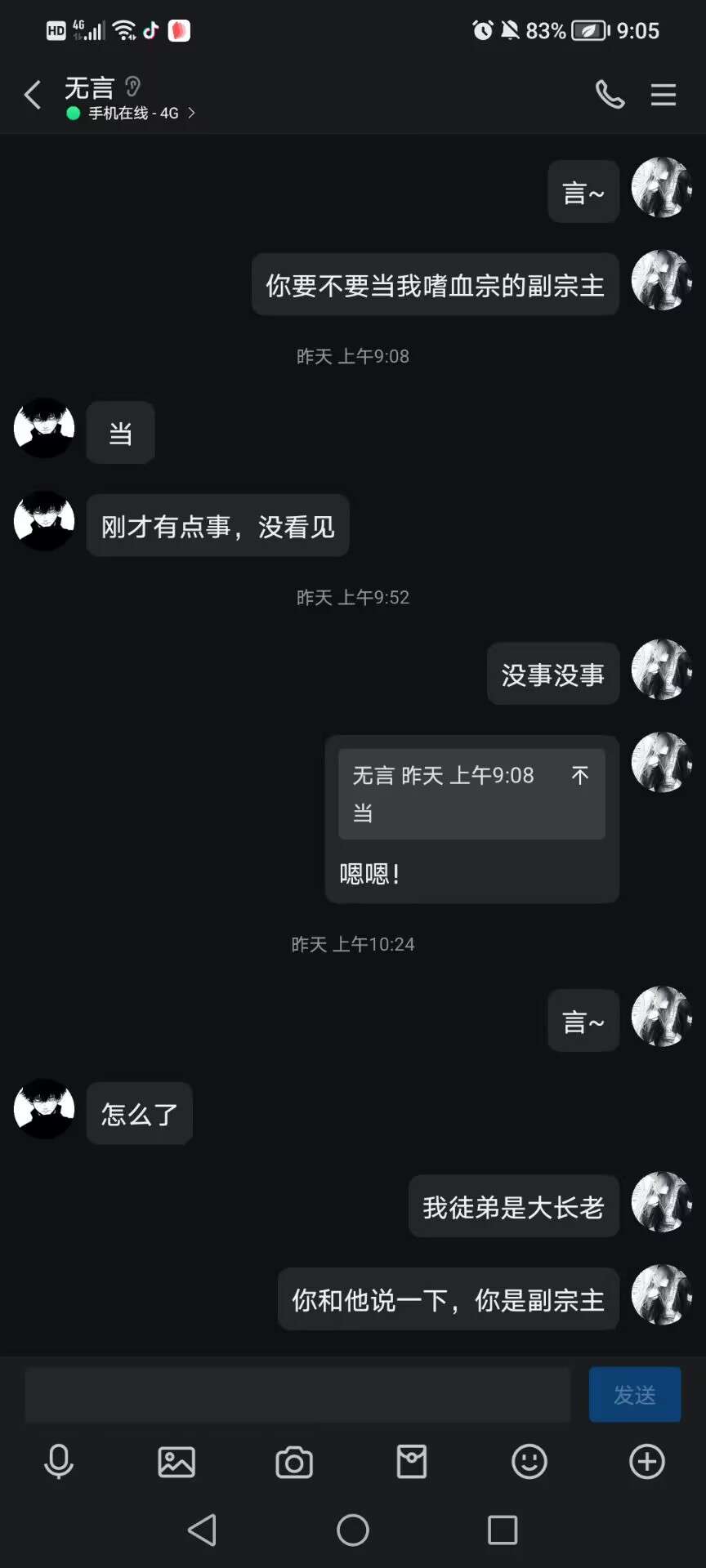706x1568 pixels.
Task: Open my avatar beside 我徒弟是大长老
Action: (661, 1202)
